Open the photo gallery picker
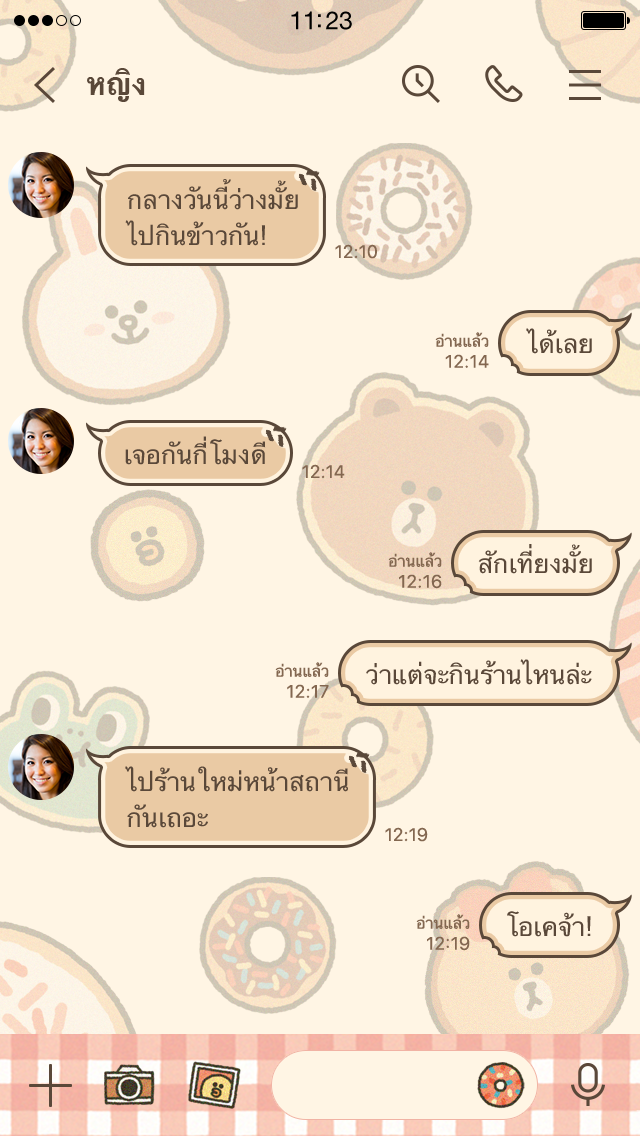Image resolution: width=640 pixels, height=1136 pixels. pyautogui.click(x=213, y=1085)
